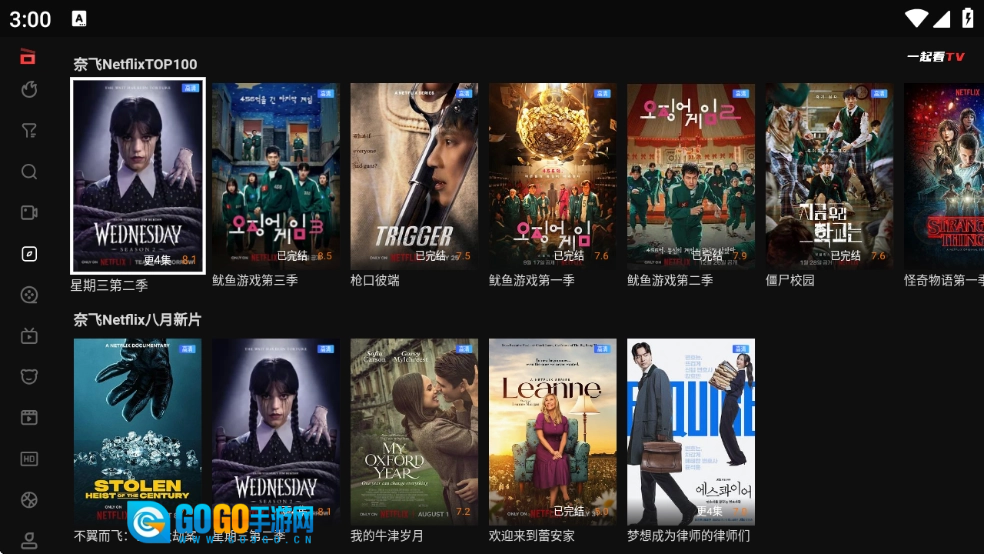Open the 僵尸校园 poster
Viewport: 984px width, 554px height.
point(829,175)
